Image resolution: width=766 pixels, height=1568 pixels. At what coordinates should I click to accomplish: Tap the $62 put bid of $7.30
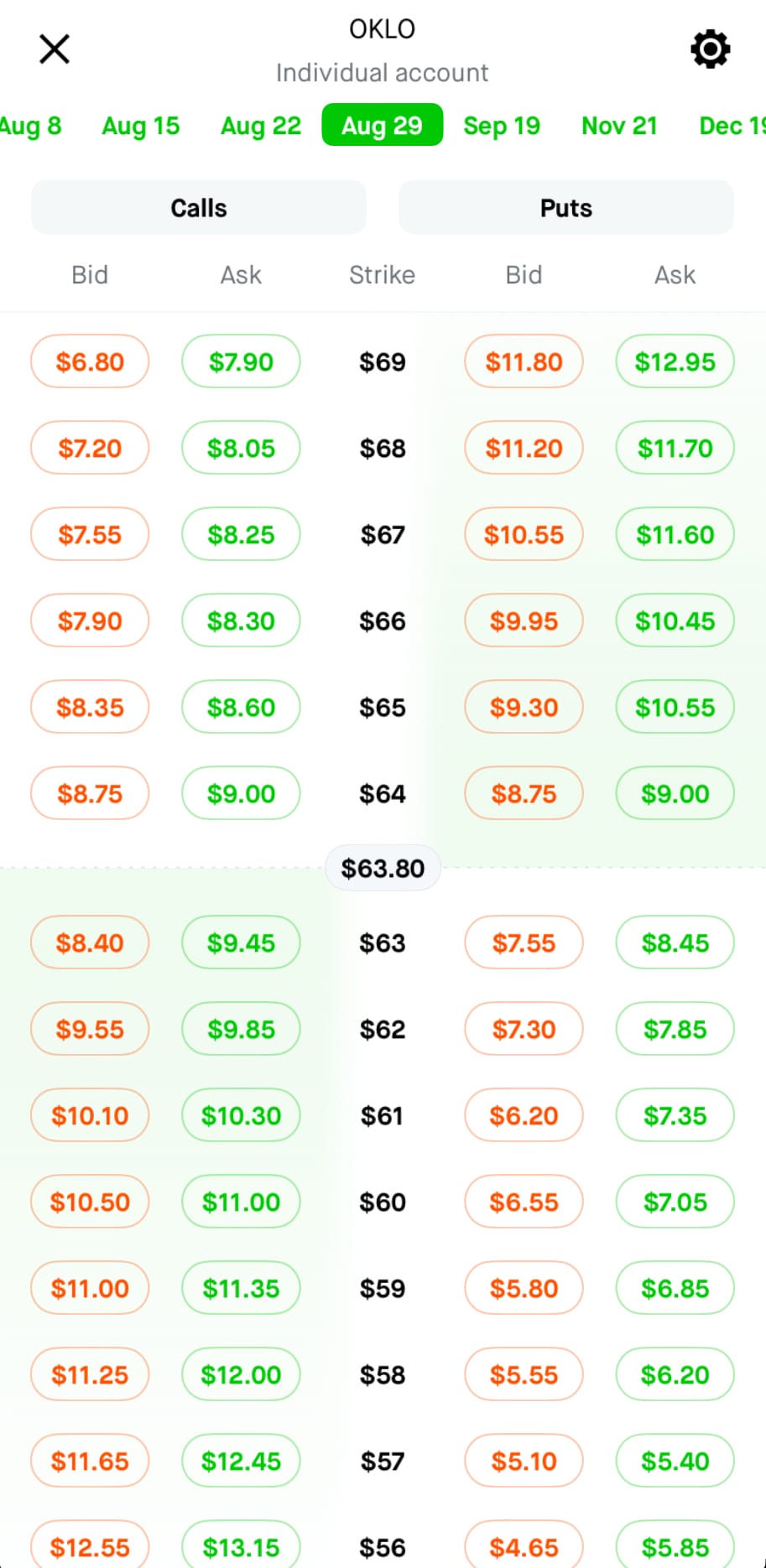pos(524,1029)
